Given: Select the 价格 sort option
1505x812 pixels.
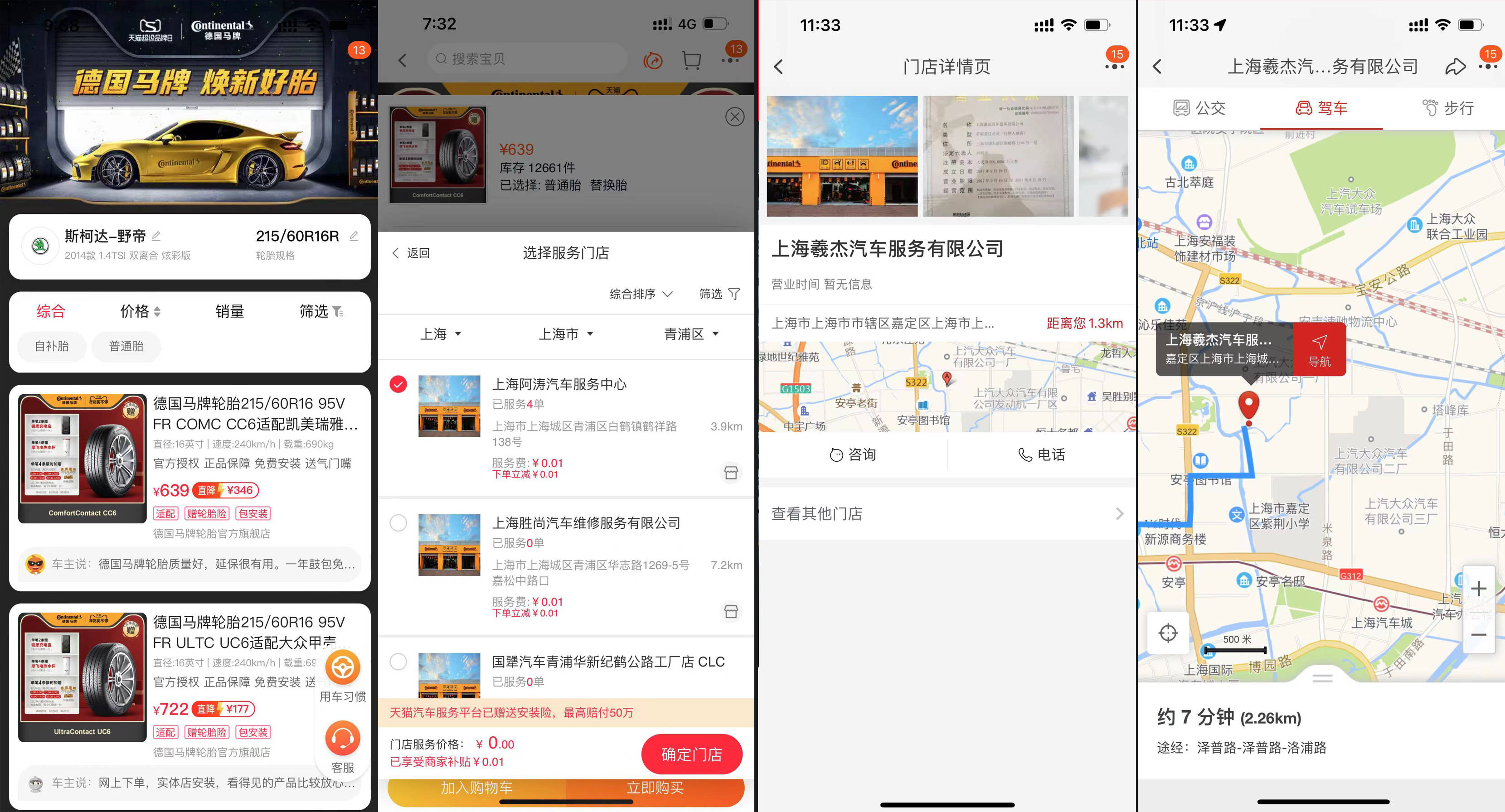Looking at the screenshot, I should pyautogui.click(x=139, y=311).
